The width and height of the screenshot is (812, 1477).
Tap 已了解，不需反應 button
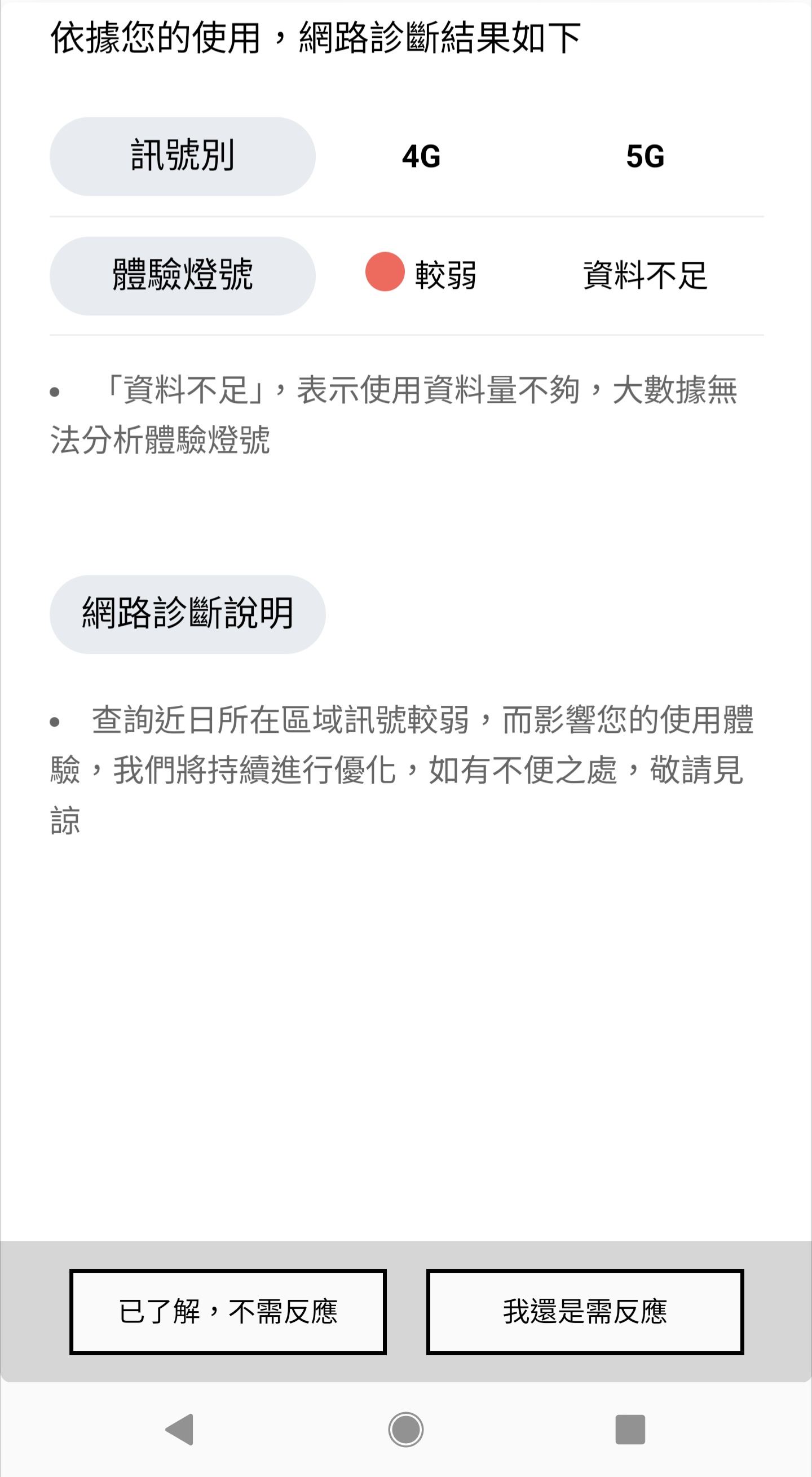(227, 1312)
